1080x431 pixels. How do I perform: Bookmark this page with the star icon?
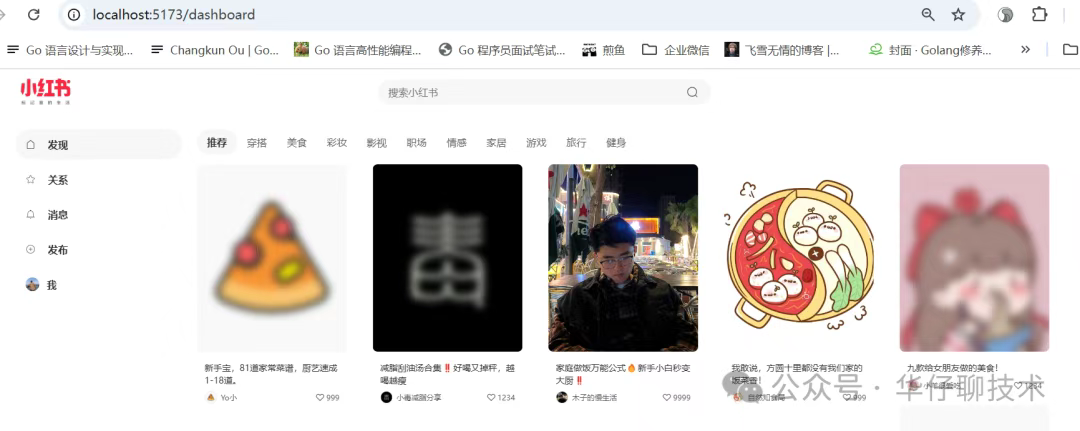pyautogui.click(x=958, y=15)
